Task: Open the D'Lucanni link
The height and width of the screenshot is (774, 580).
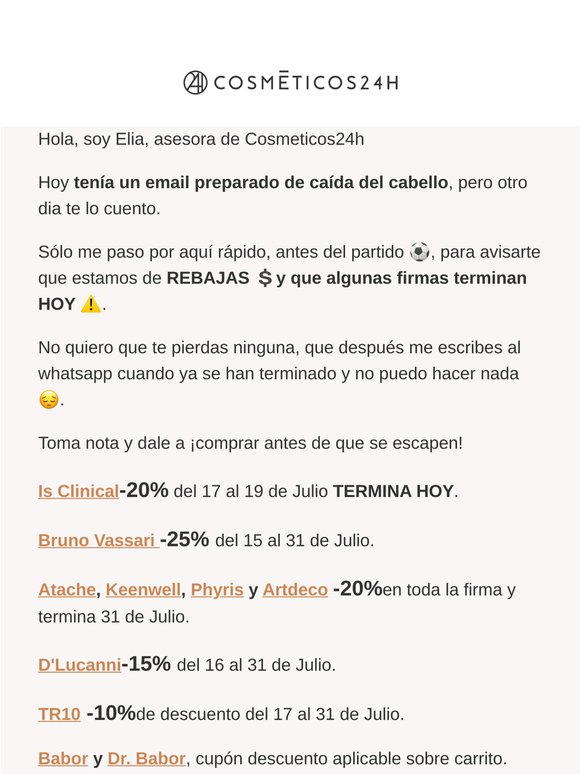Action: pyautogui.click(x=79, y=665)
